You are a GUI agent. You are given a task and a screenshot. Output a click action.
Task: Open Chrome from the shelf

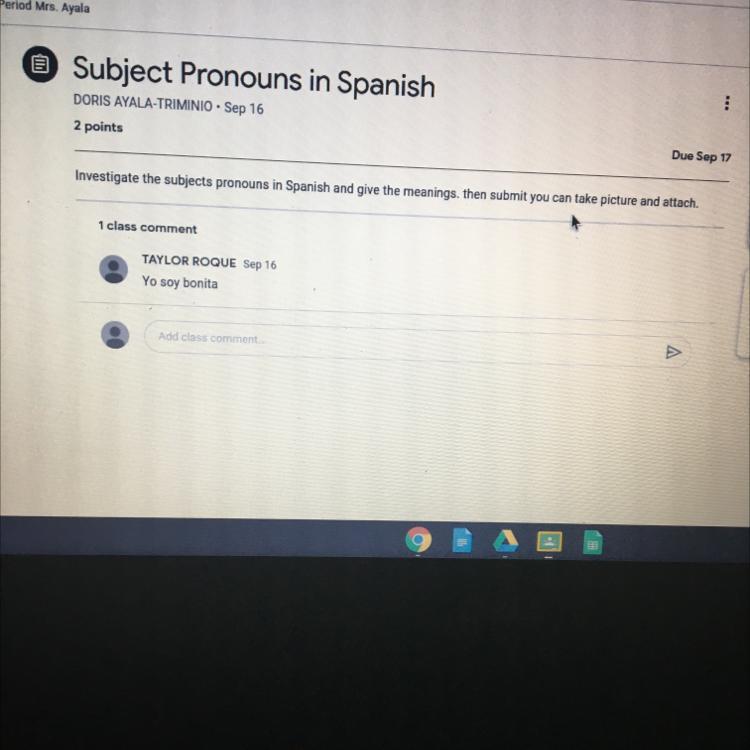point(418,541)
